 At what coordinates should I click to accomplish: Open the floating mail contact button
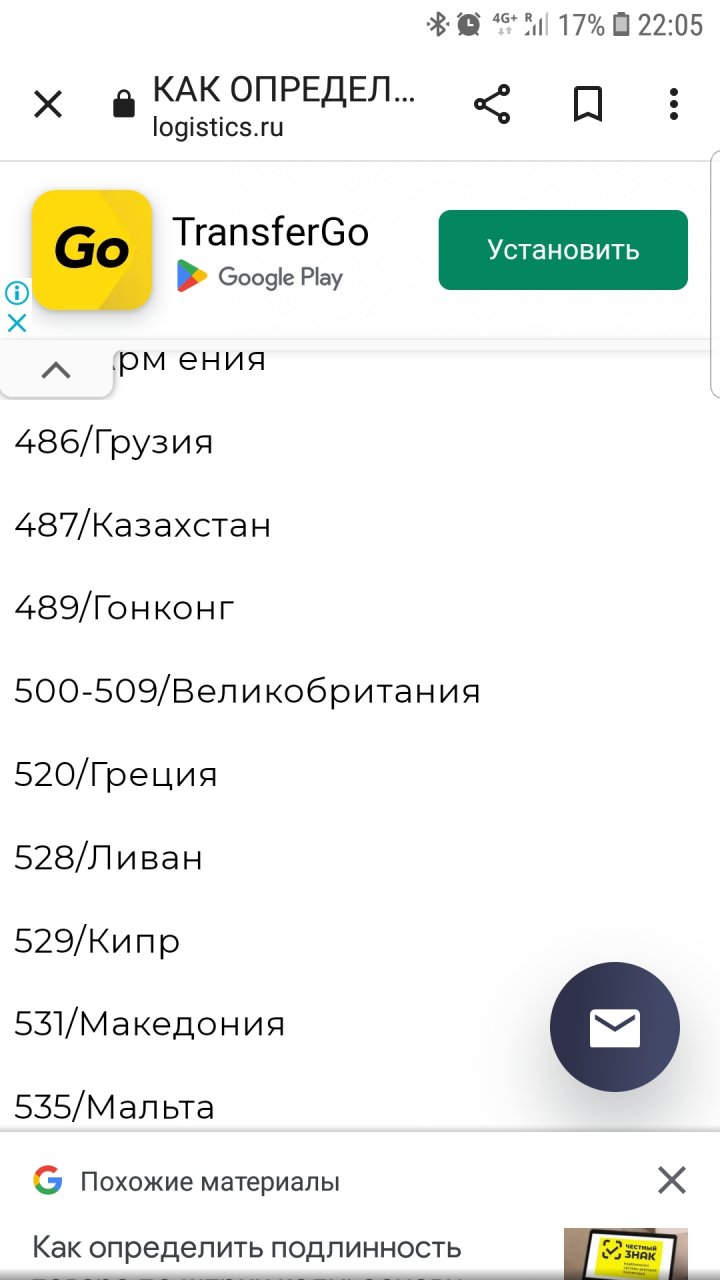click(614, 1027)
